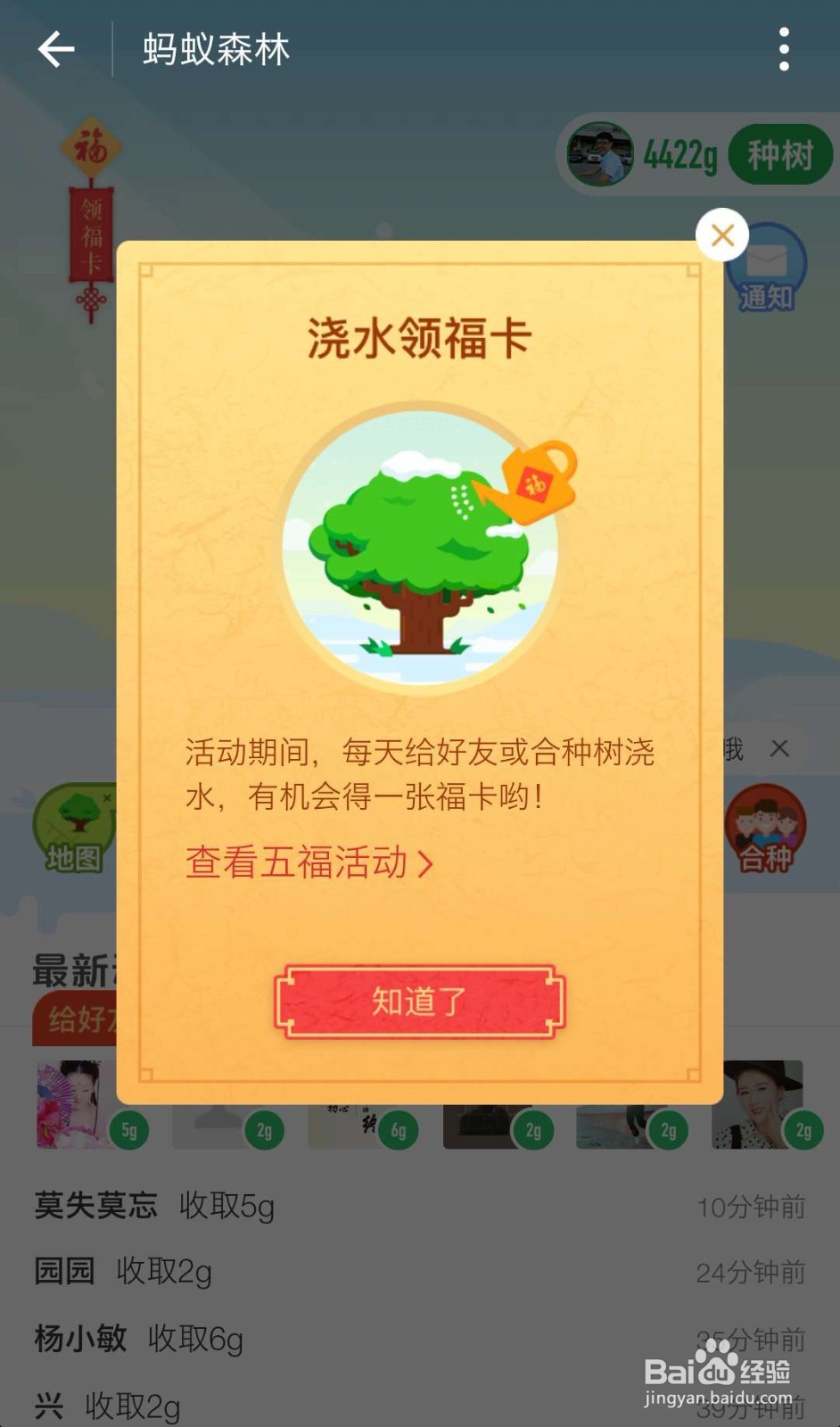Tap the 种树 plant-tree button
This screenshot has height=1427, width=840.
point(779,153)
